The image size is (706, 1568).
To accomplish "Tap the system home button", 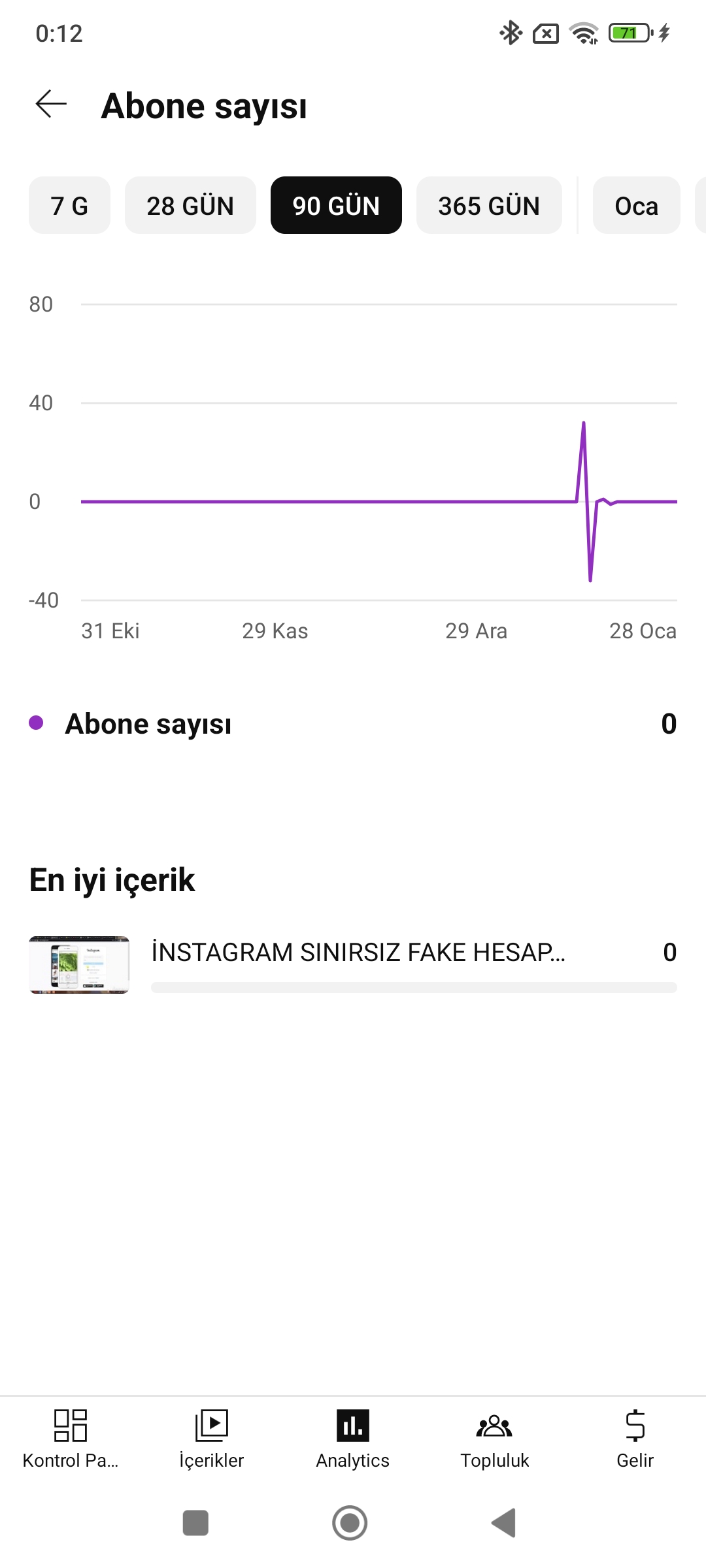I will click(350, 1523).
